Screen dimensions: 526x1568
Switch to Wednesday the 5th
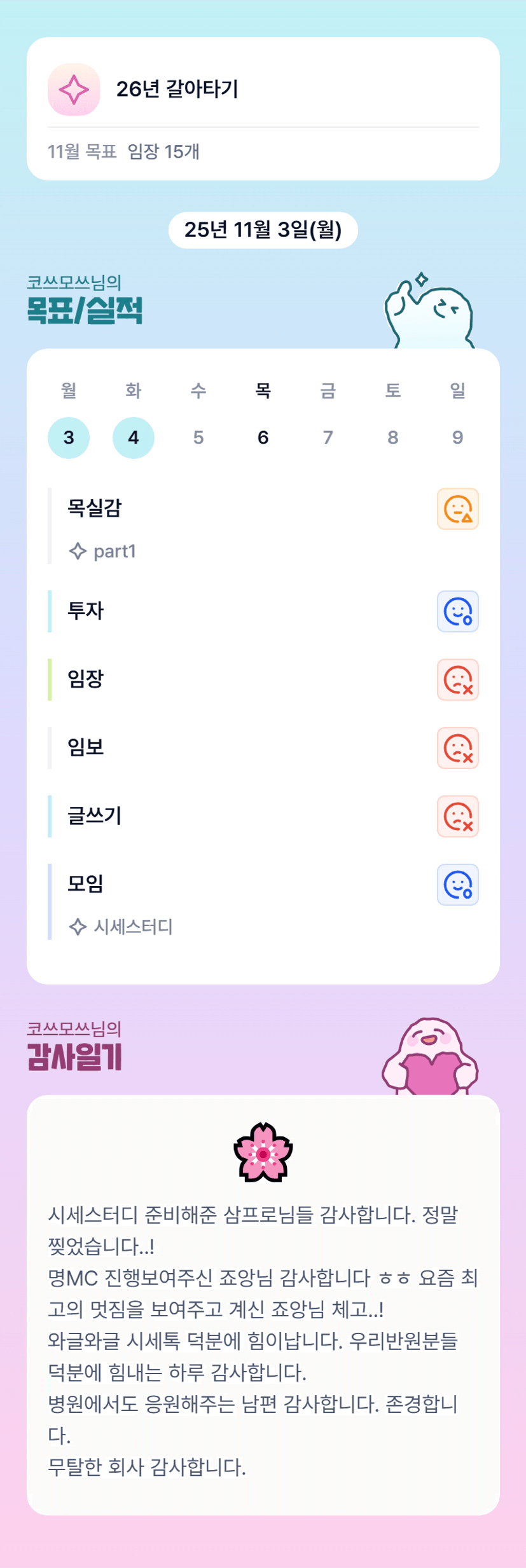coord(198,437)
